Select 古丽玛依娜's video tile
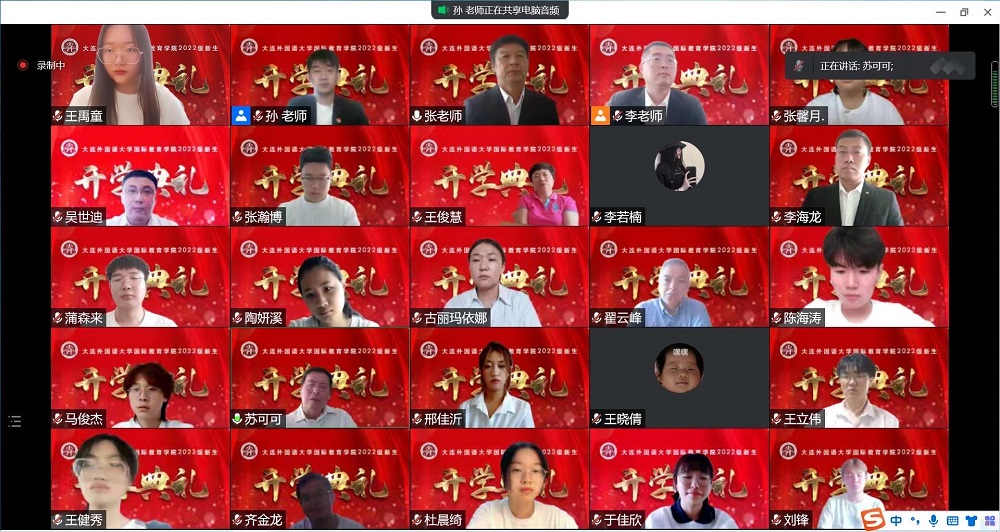This screenshot has width=1000, height=532. click(x=499, y=277)
